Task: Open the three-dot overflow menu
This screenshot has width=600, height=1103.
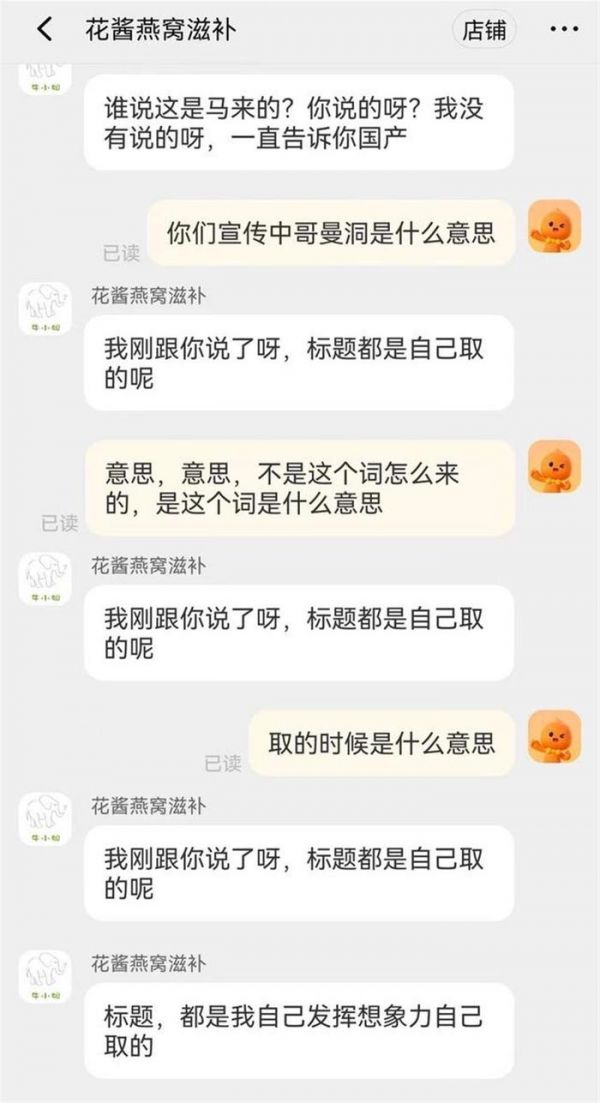Action: point(564,30)
